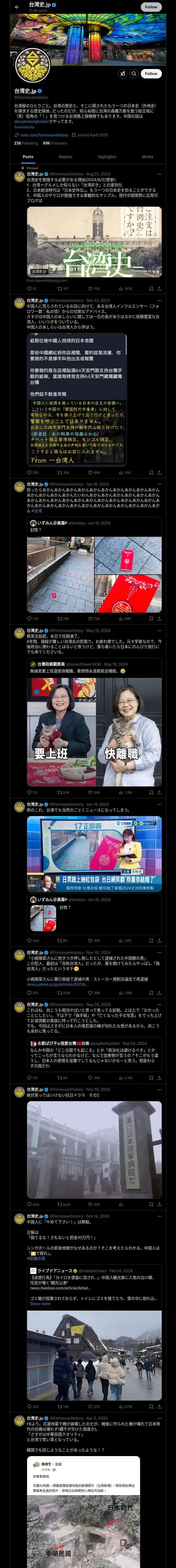Tap Translate bio link

24,126
